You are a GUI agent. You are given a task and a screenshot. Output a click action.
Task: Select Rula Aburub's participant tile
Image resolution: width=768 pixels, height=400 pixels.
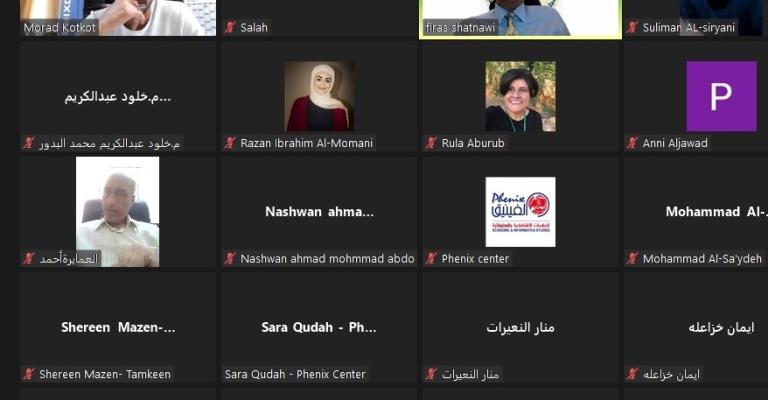pyautogui.click(x=520, y=97)
